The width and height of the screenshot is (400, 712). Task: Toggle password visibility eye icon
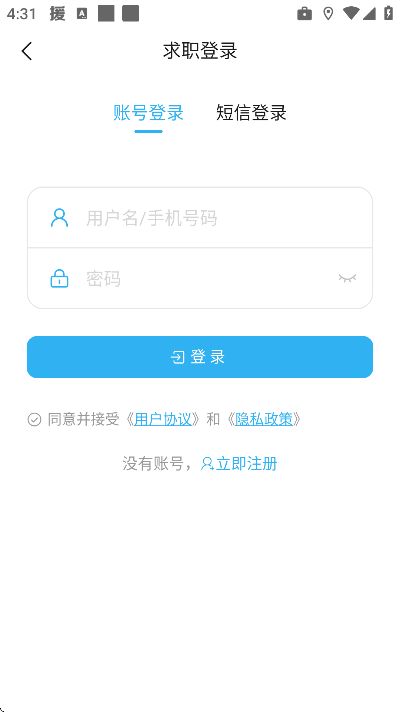click(x=347, y=278)
